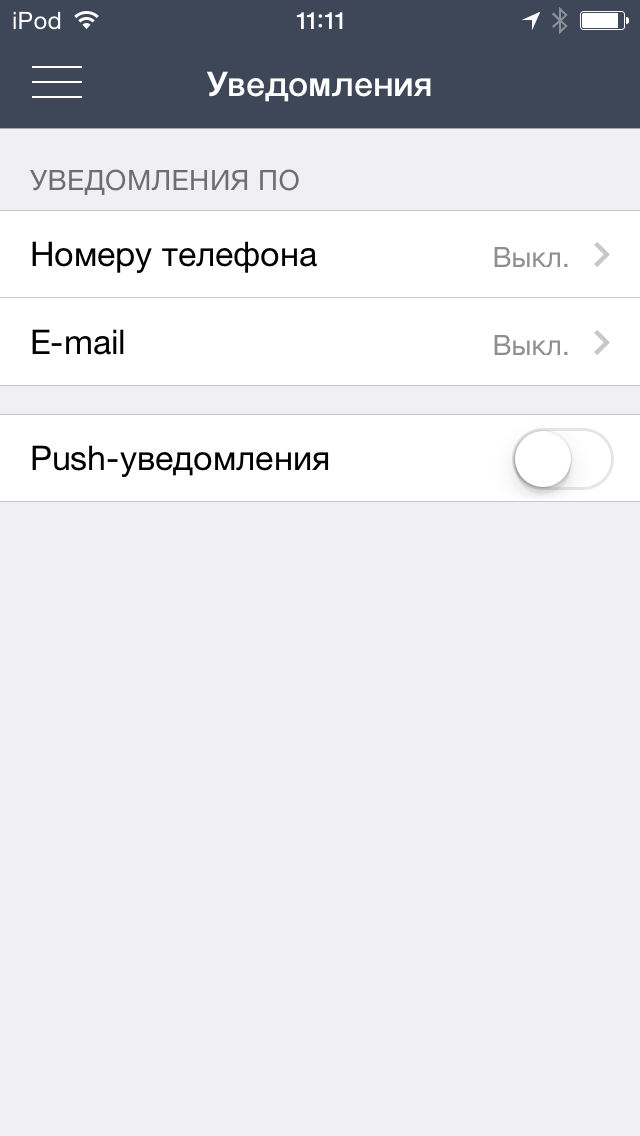The height and width of the screenshot is (1136, 640).
Task: Open the E-mail notification settings
Action: click(320, 342)
